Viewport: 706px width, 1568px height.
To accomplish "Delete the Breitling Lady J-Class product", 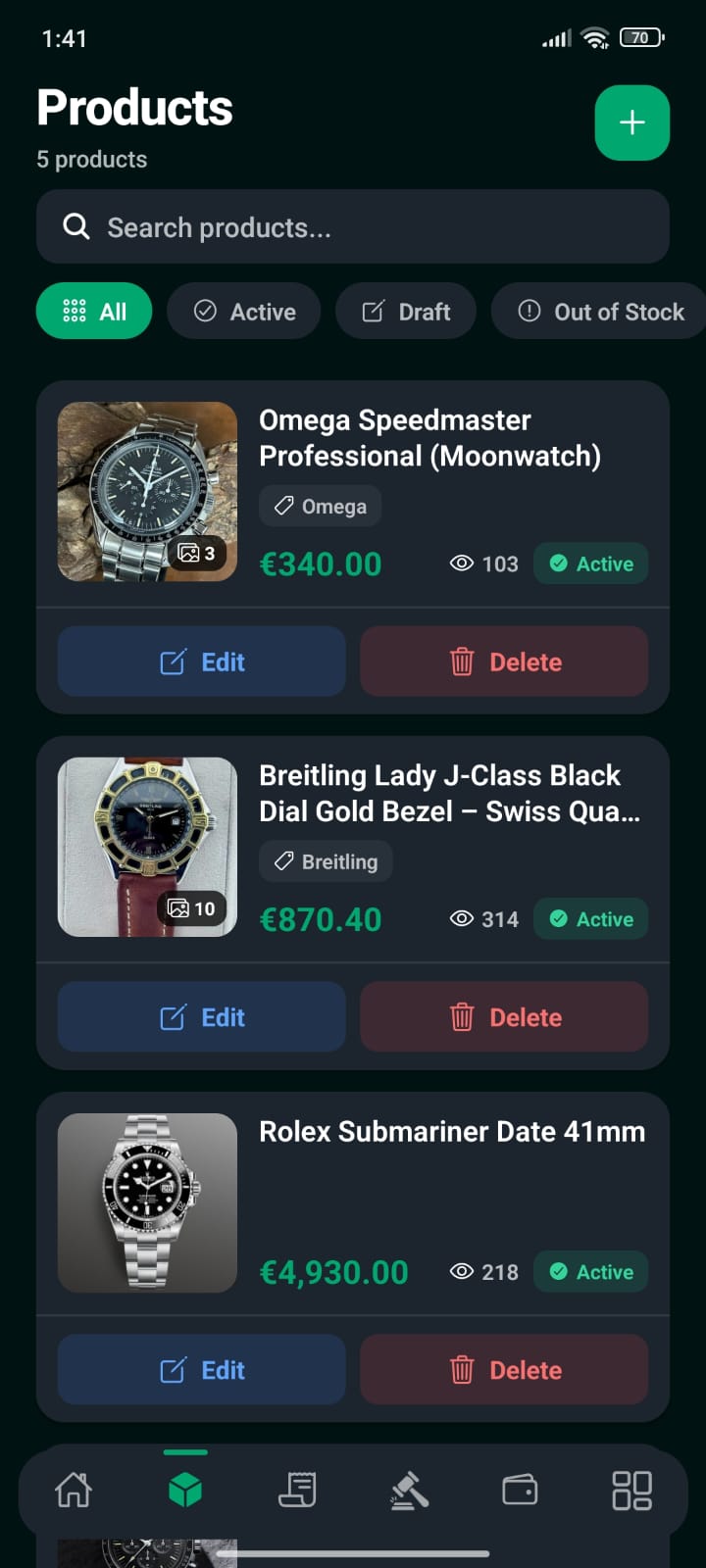I will (504, 1017).
